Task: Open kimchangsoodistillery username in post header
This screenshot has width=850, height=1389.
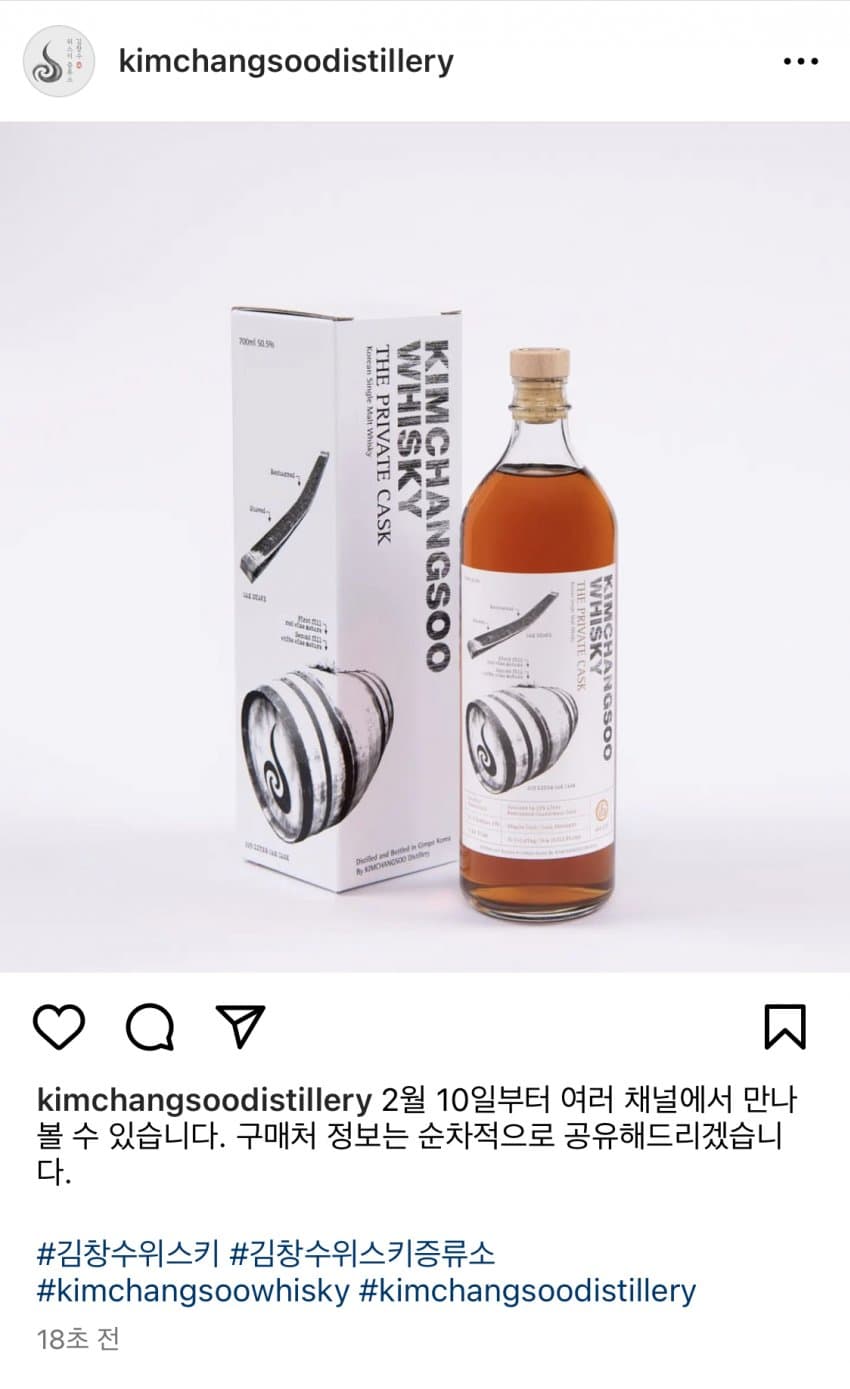Action: [286, 61]
